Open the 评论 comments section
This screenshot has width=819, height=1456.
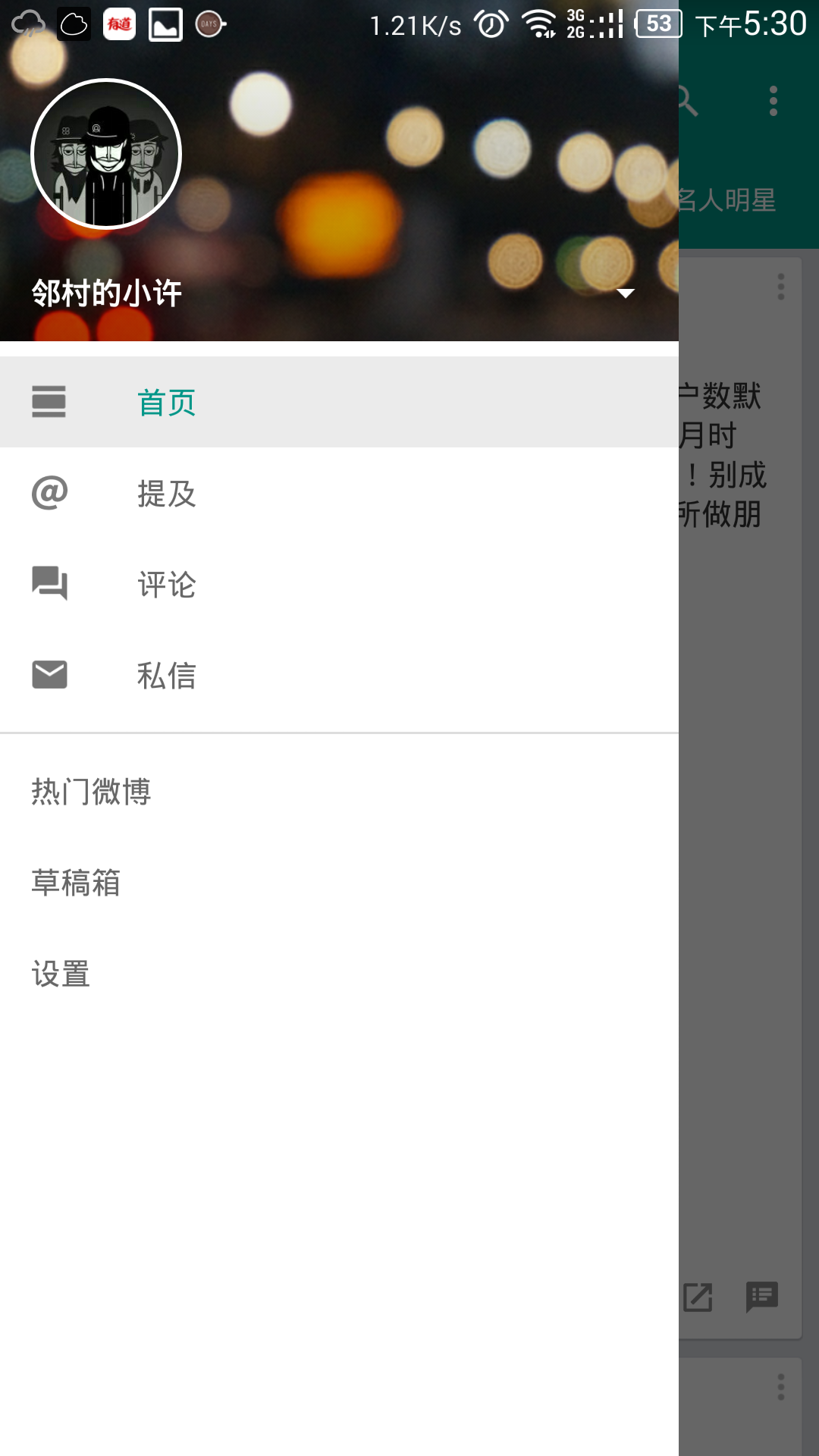coord(166,585)
